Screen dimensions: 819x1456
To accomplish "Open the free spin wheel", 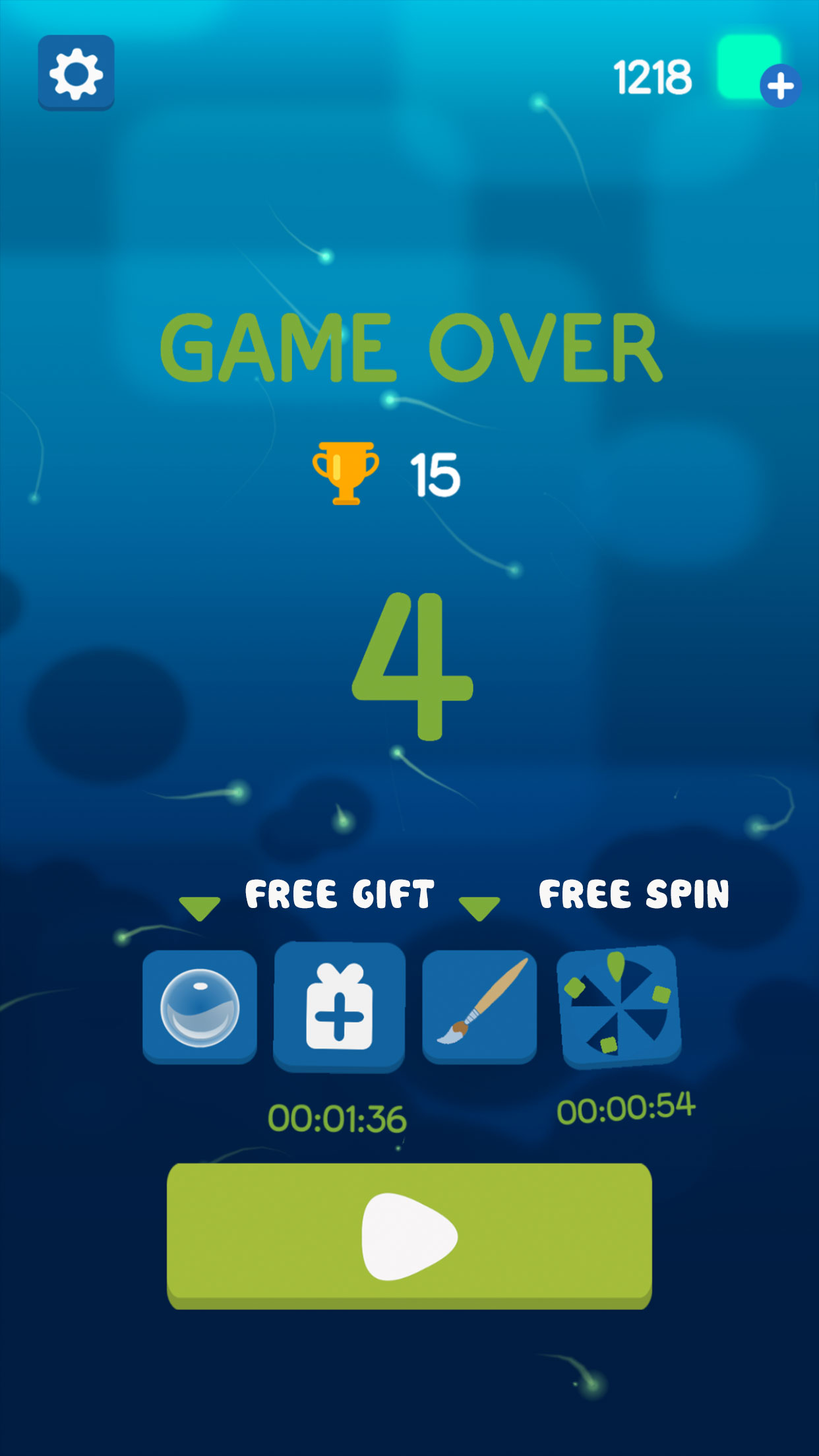I will pos(619,1006).
